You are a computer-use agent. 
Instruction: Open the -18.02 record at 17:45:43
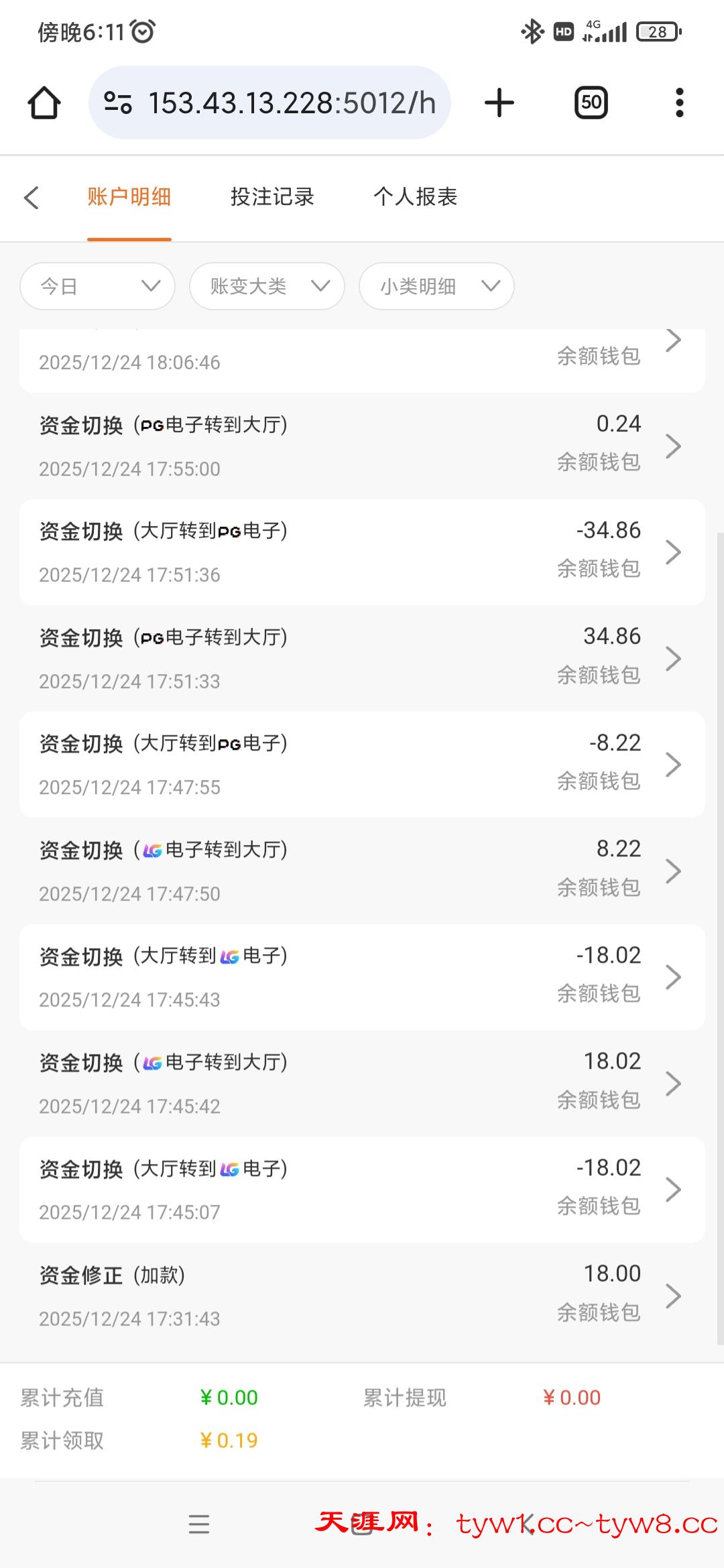(362, 977)
